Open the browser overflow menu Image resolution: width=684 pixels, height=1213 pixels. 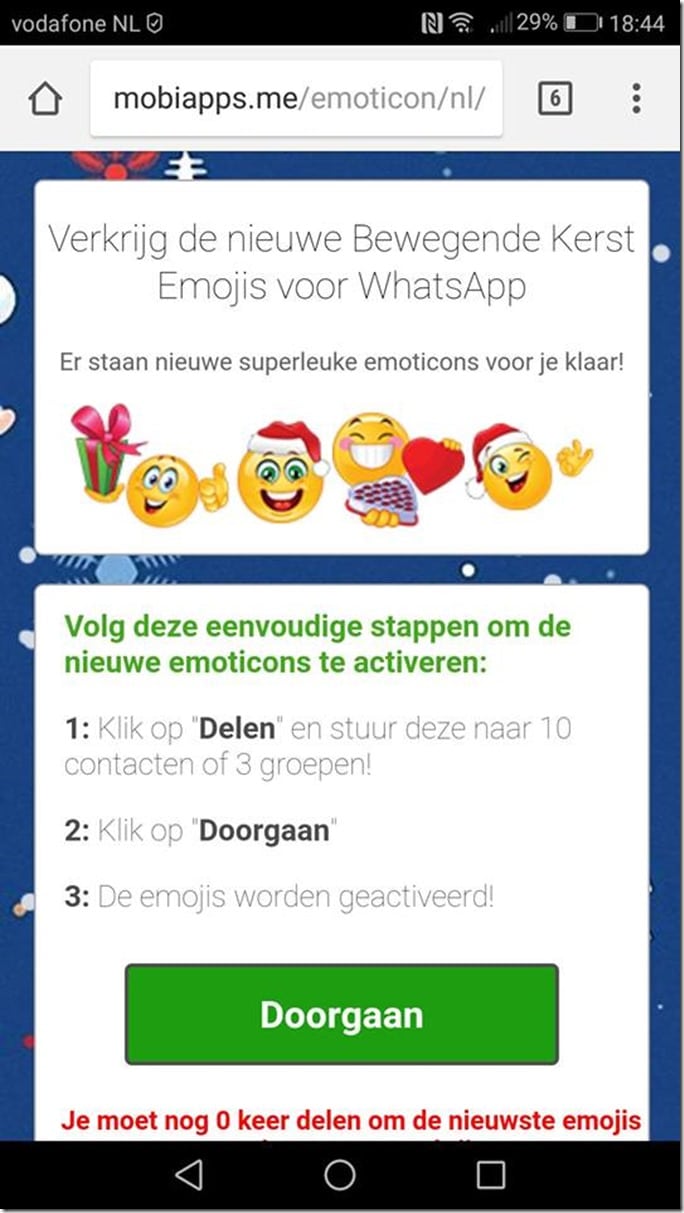[636, 98]
